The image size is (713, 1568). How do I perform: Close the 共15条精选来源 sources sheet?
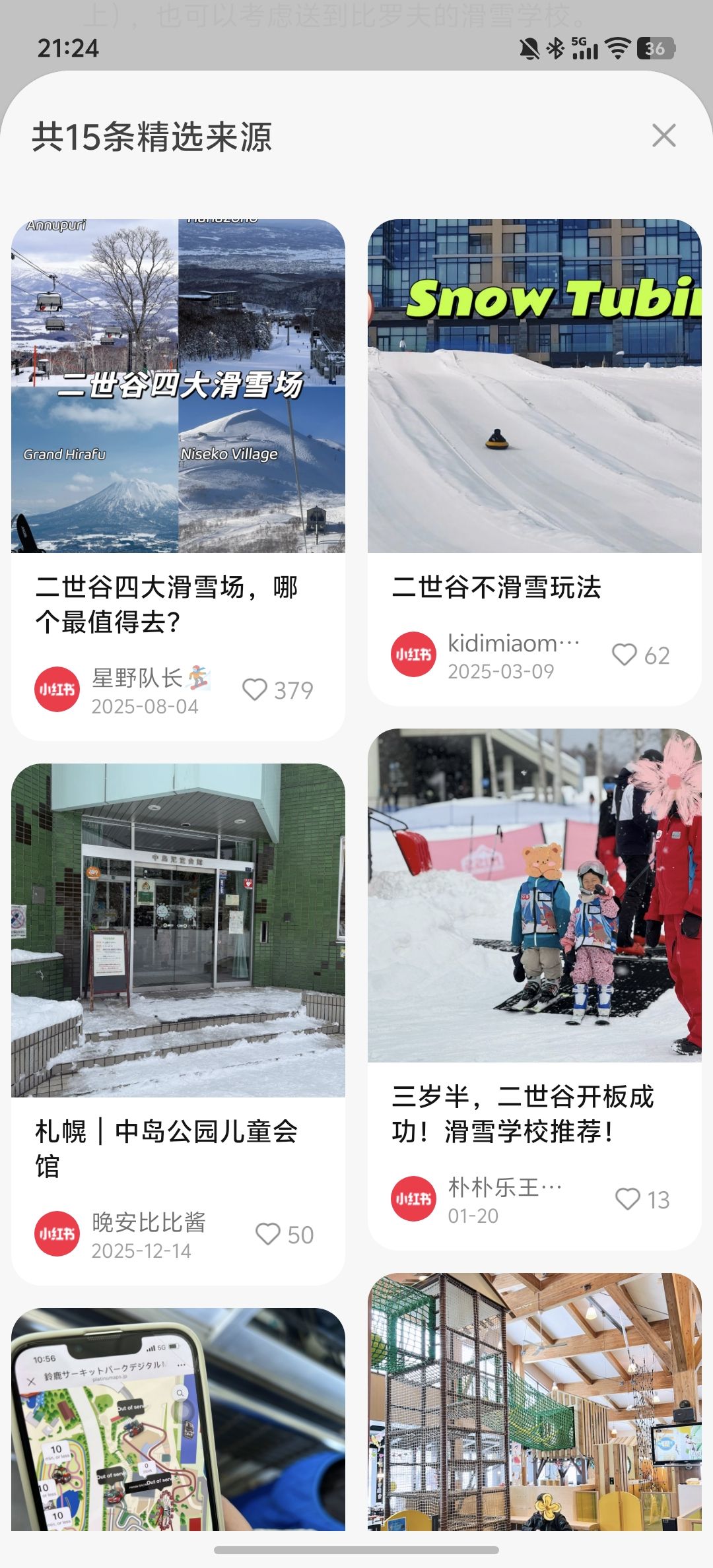pos(663,136)
